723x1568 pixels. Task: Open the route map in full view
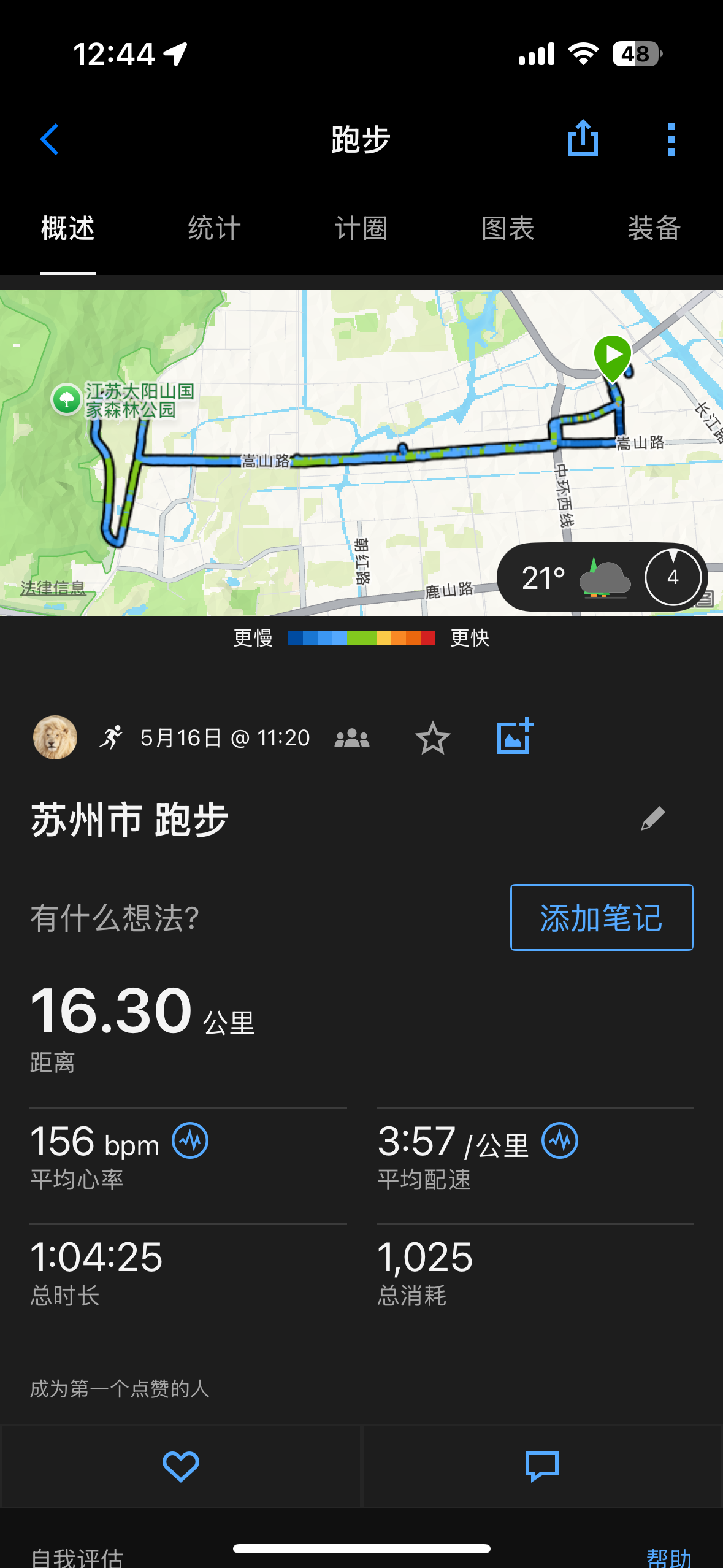pyautogui.click(x=361, y=453)
